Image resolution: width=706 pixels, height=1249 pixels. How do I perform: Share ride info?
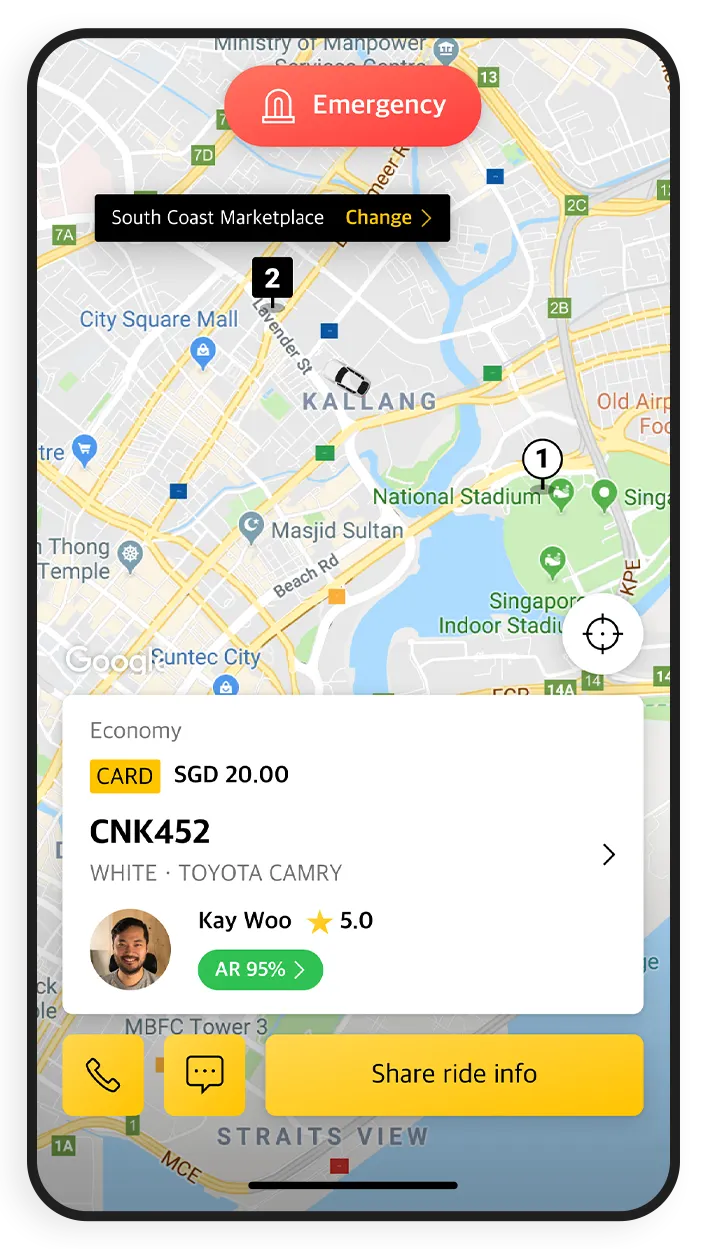click(454, 1075)
